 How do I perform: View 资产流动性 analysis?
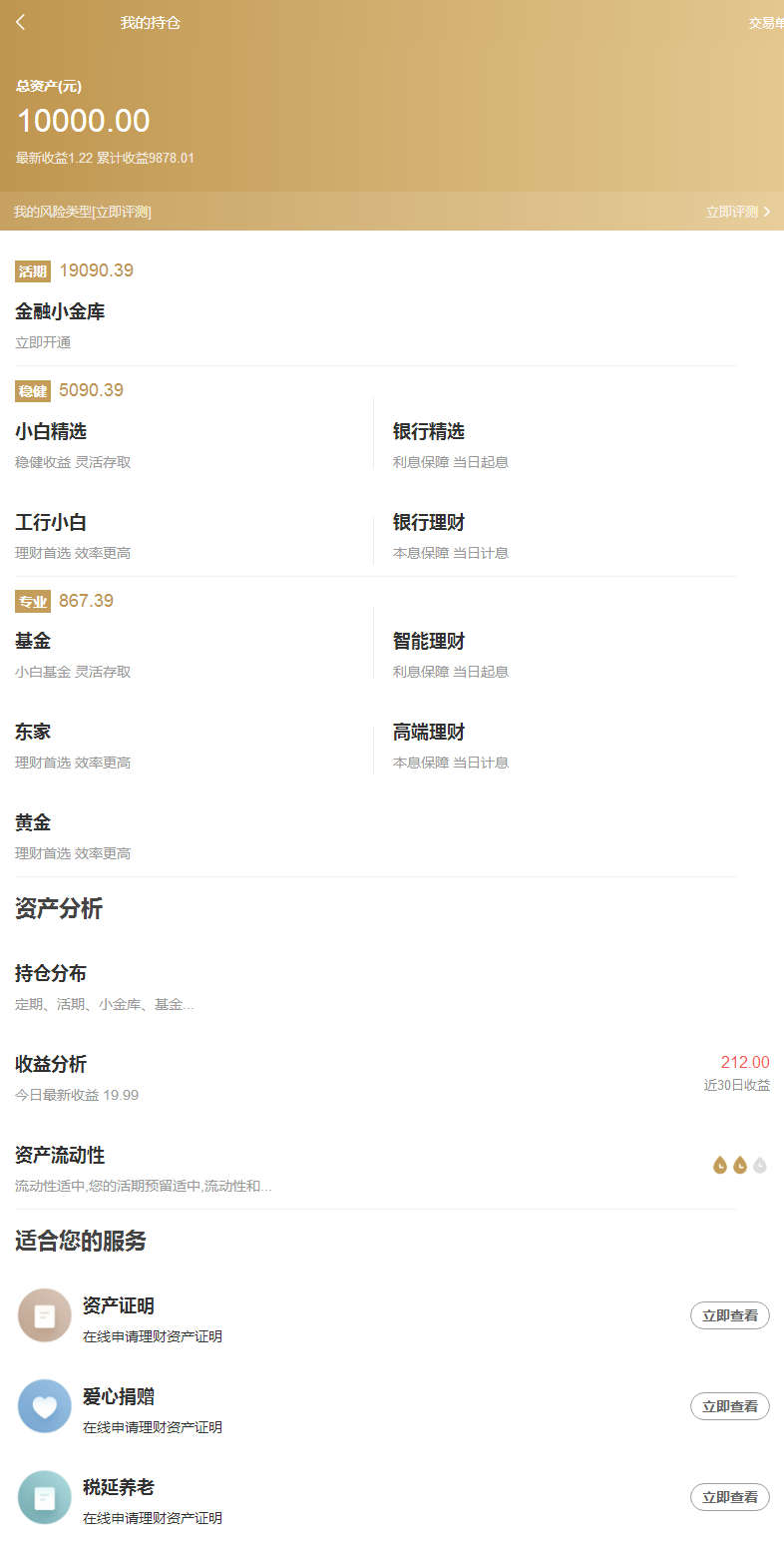pyautogui.click(x=60, y=1156)
